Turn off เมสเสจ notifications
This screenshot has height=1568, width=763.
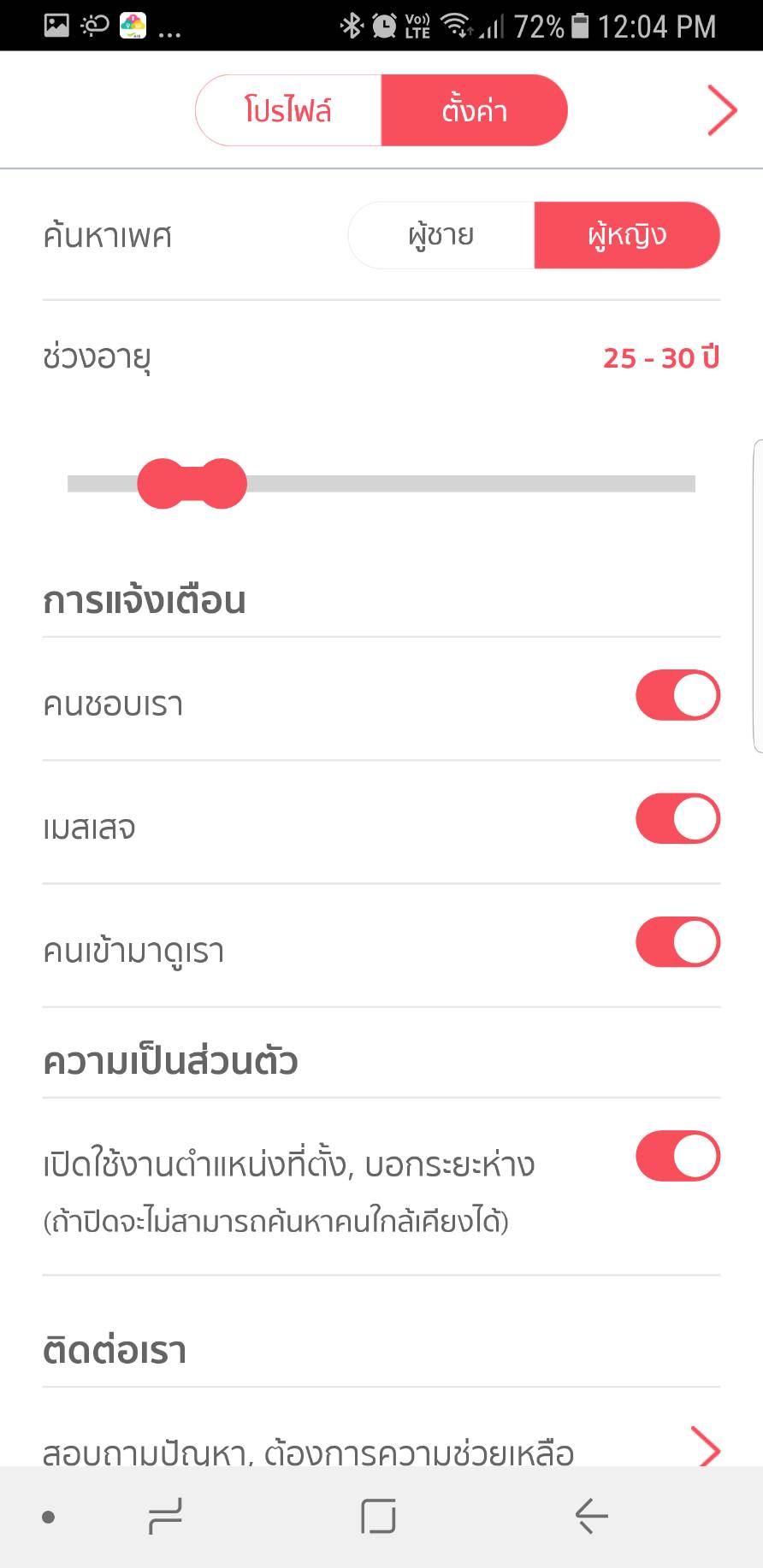click(677, 819)
